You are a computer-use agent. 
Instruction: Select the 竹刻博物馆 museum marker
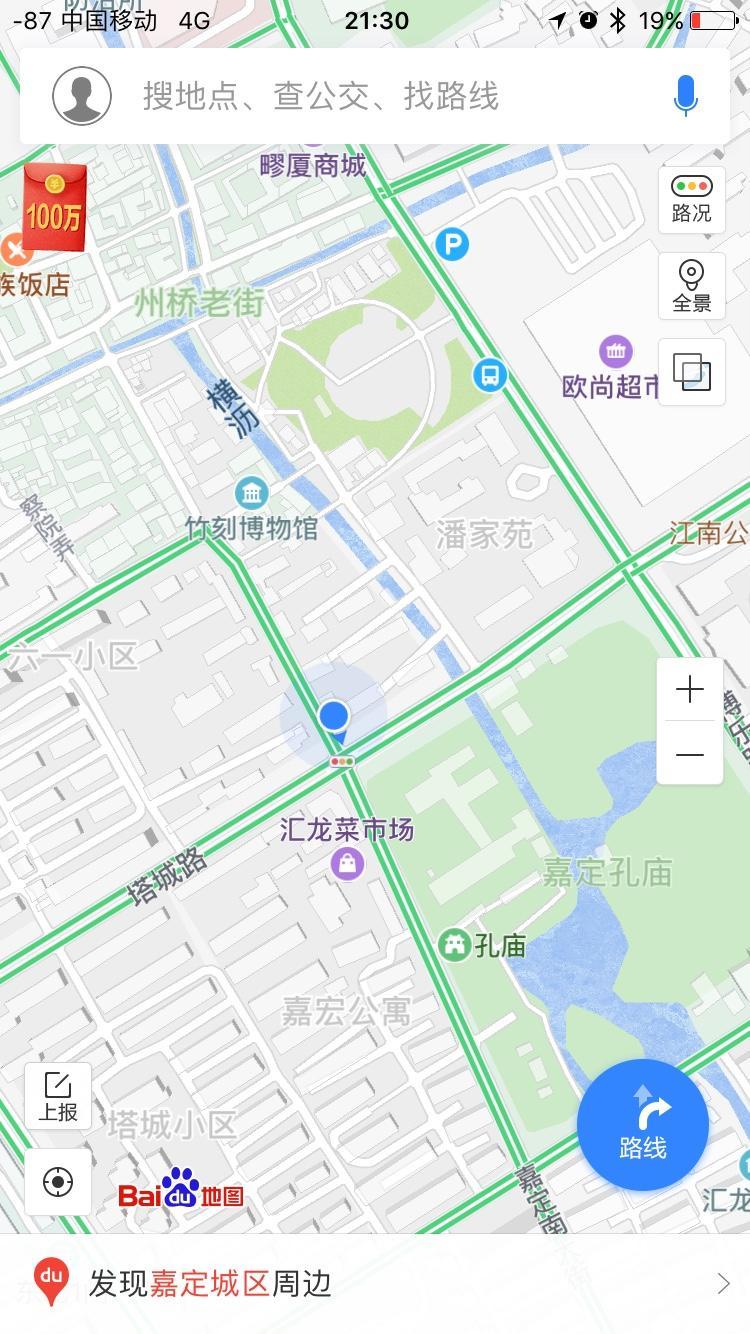coord(251,493)
